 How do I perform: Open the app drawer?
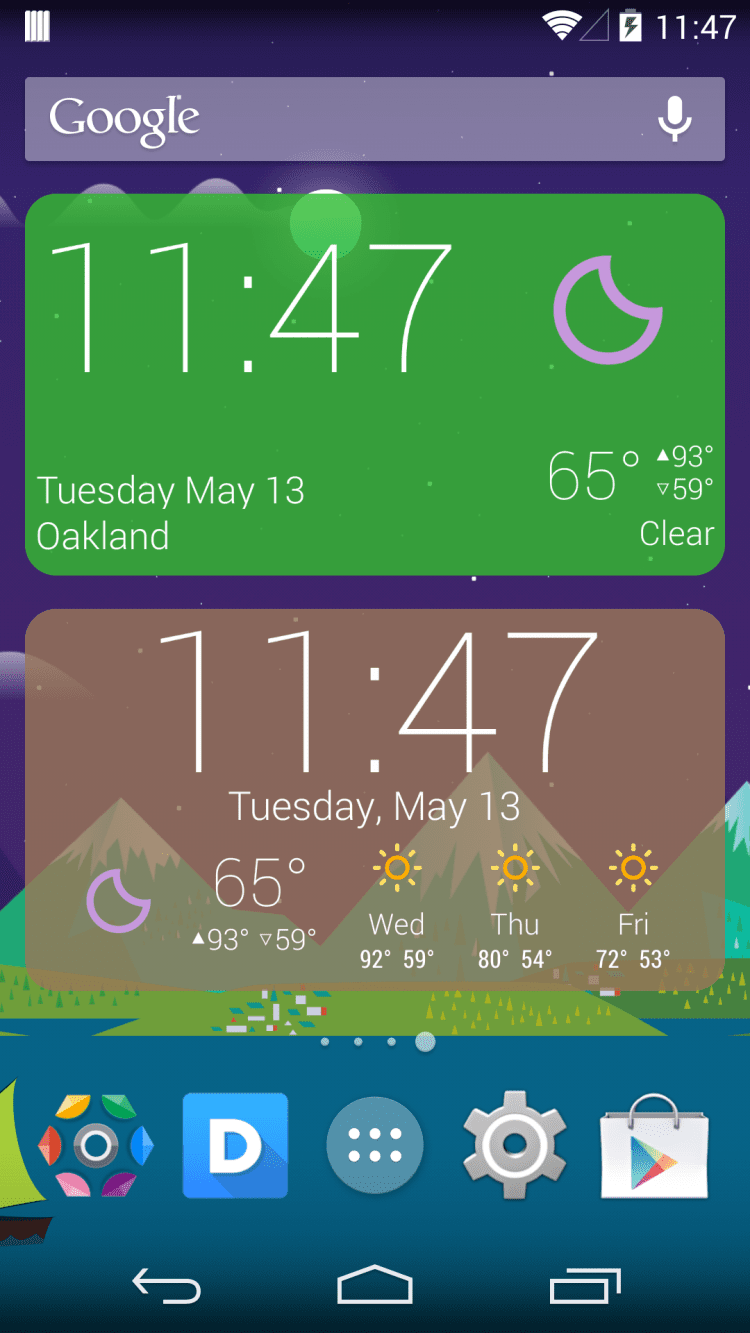click(375, 1145)
